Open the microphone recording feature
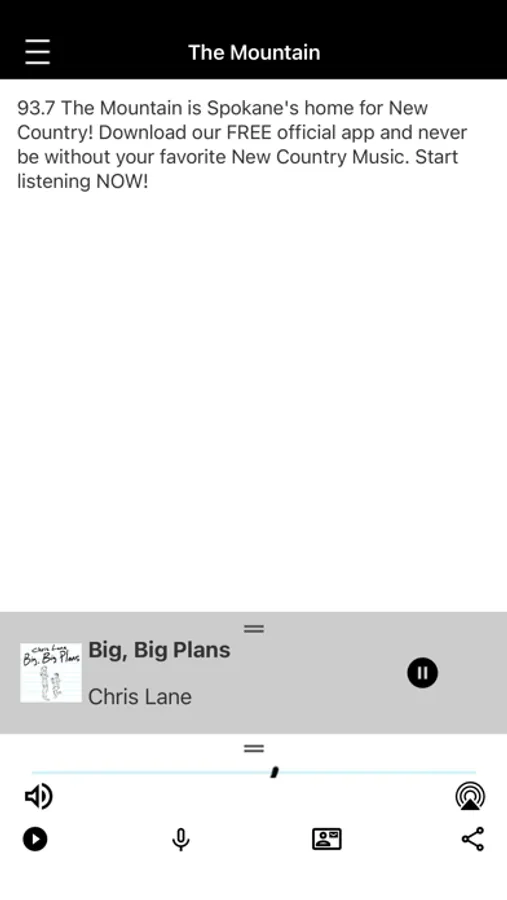This screenshot has height=900, width=507. tap(181, 839)
